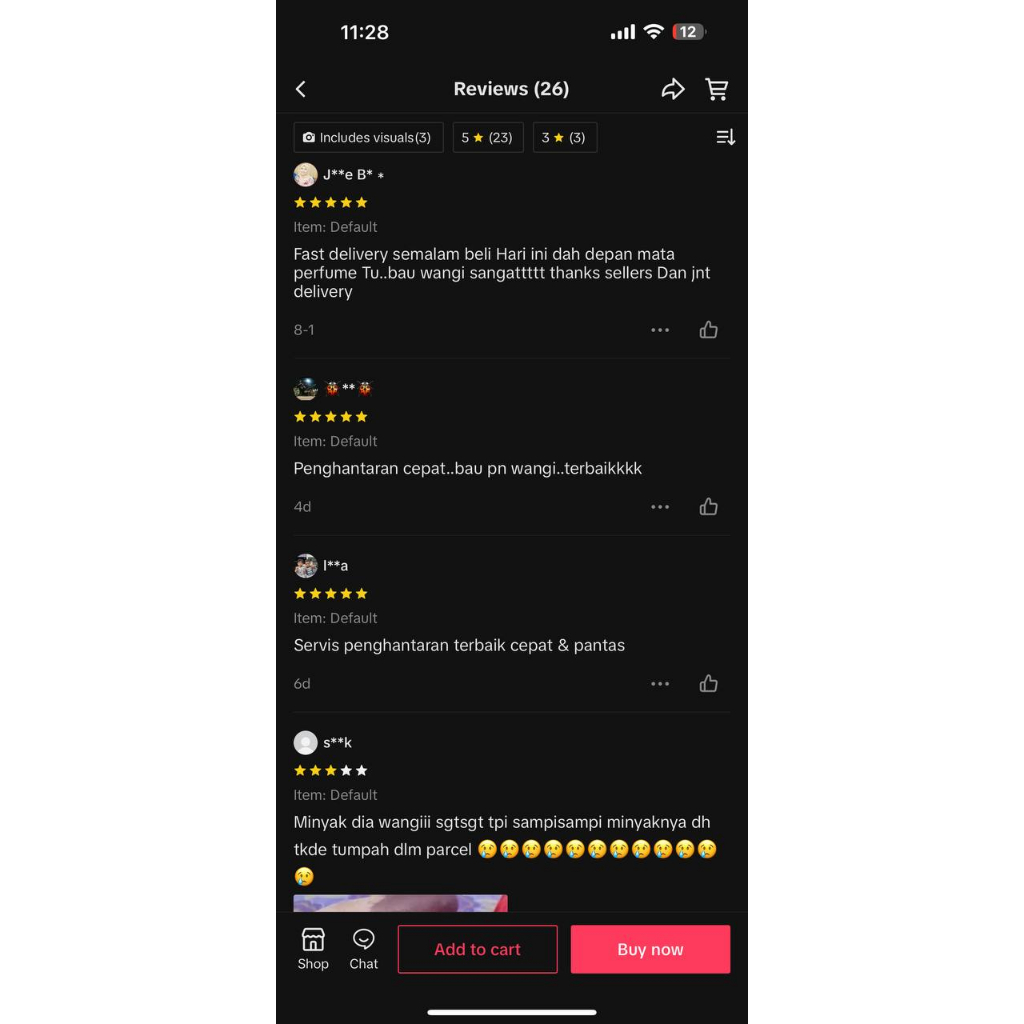Chat with the seller
Image resolution: width=1024 pixels, height=1024 pixels.
[363, 949]
